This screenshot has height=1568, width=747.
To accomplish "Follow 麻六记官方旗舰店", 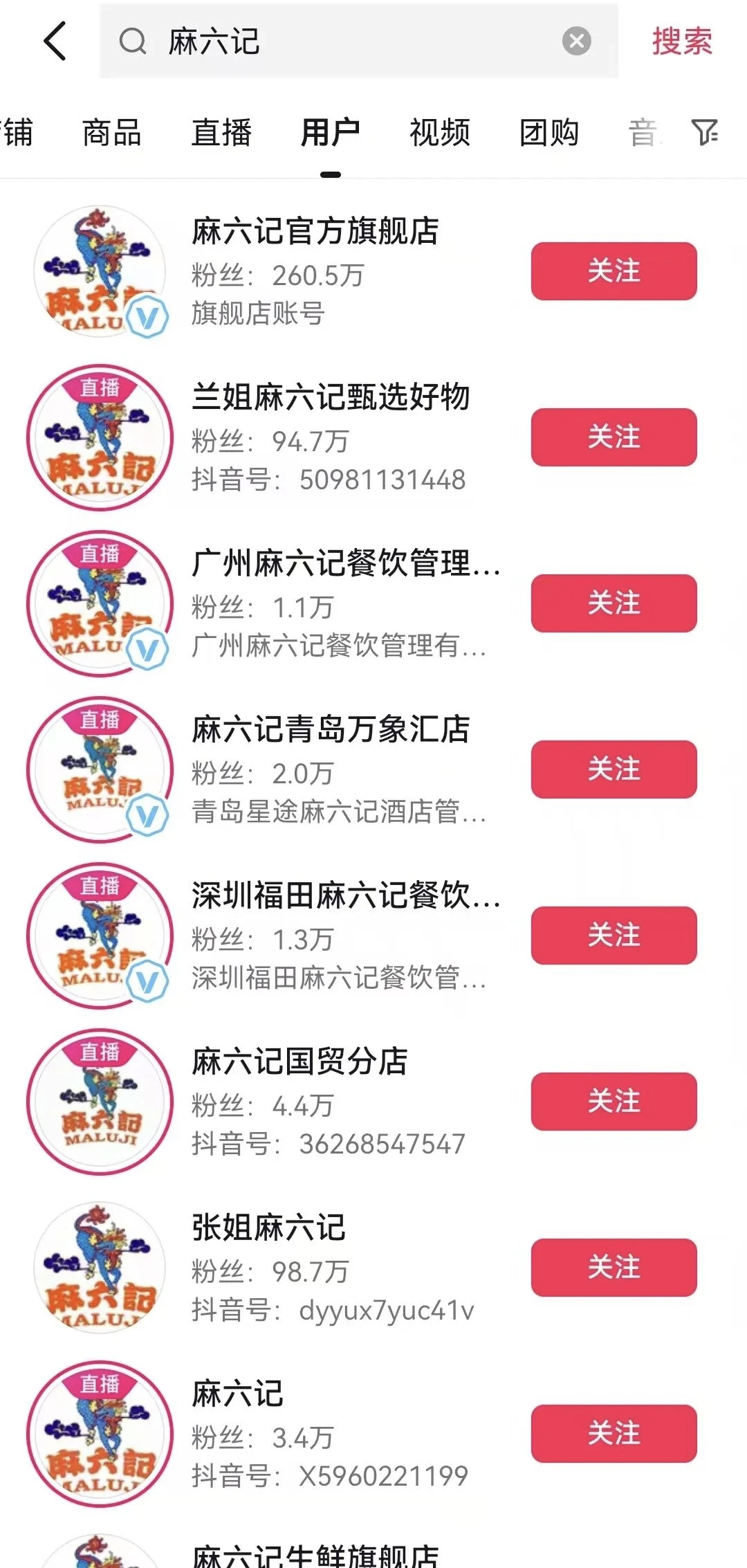I will [x=614, y=271].
